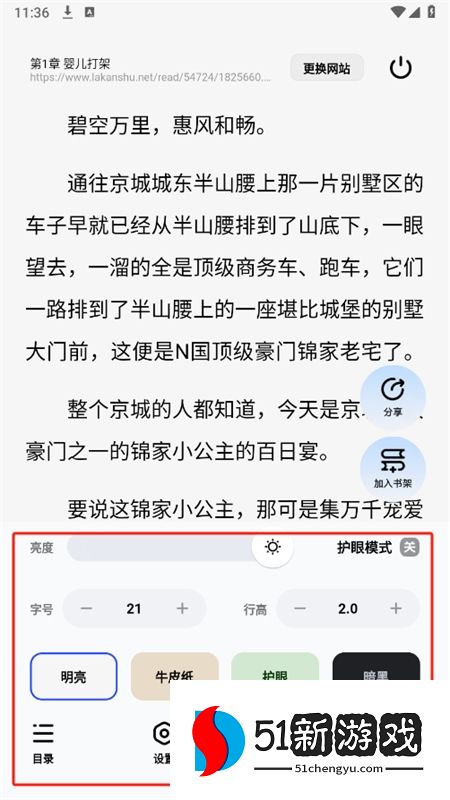Increase font size (字号) with plus
The image size is (450, 800).
(182, 608)
